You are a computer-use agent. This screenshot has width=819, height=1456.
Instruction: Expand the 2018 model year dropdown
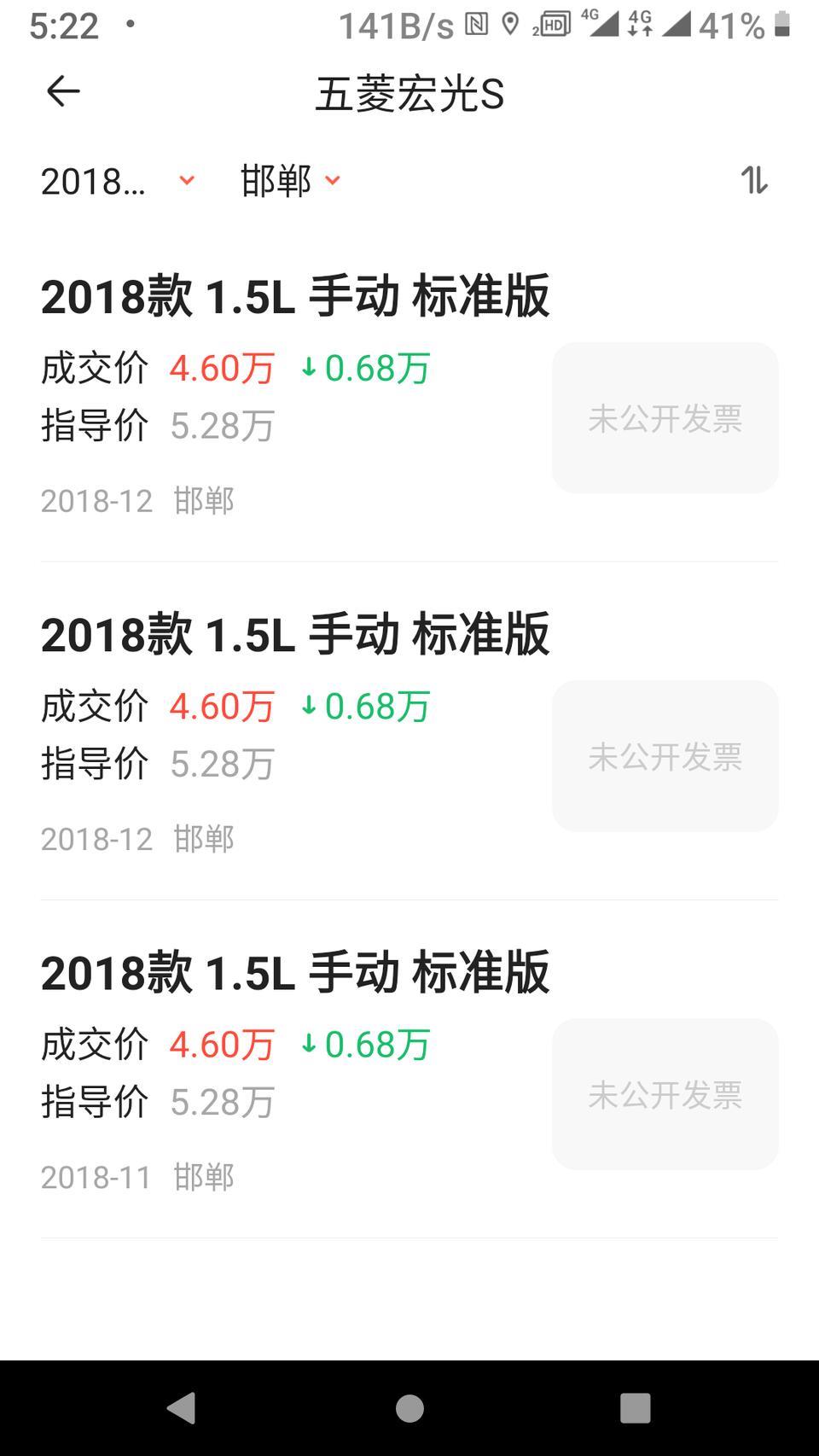point(118,181)
